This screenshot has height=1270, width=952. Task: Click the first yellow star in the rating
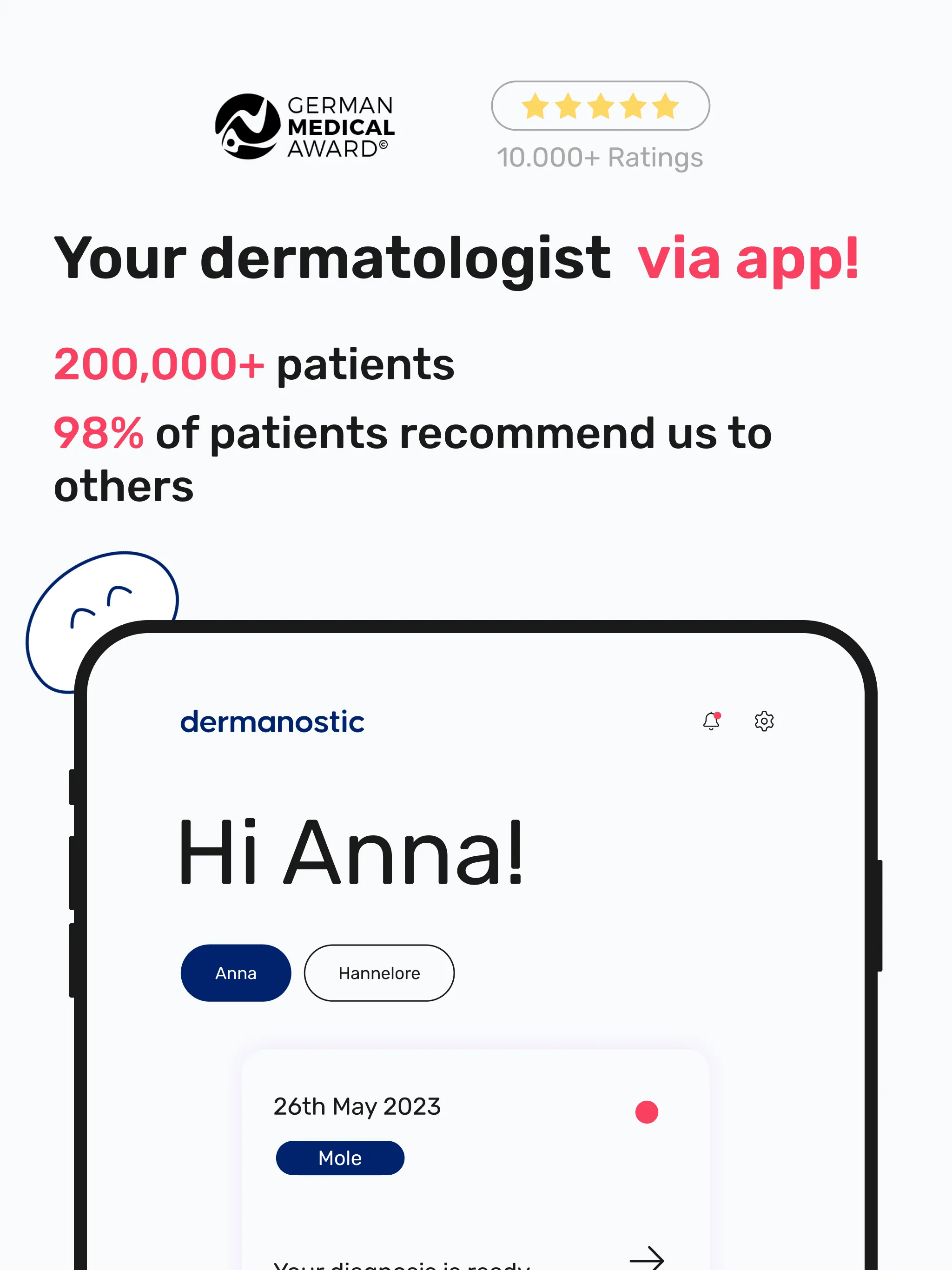[x=535, y=106]
